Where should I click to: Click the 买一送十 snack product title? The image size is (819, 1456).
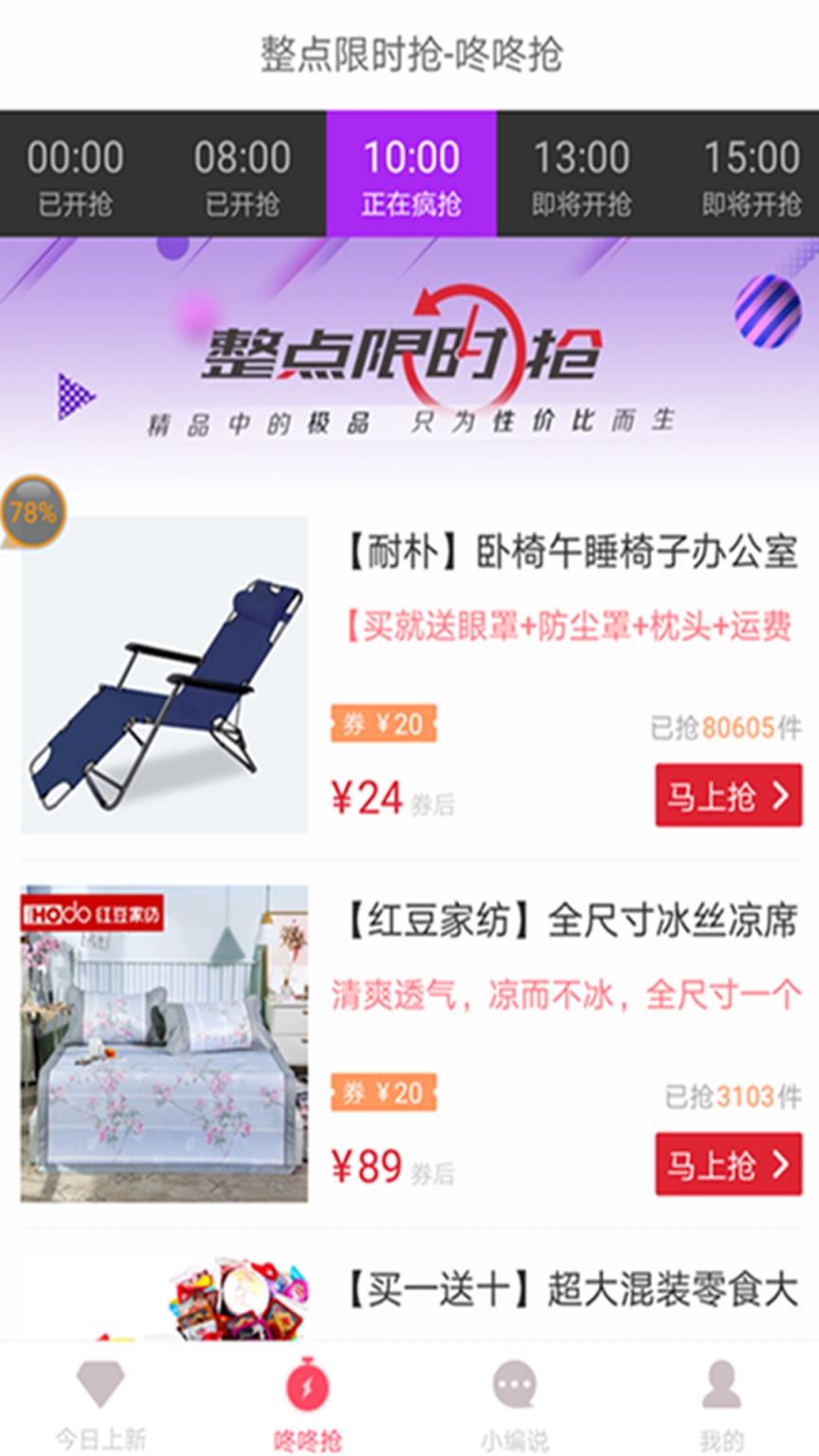(x=569, y=1286)
